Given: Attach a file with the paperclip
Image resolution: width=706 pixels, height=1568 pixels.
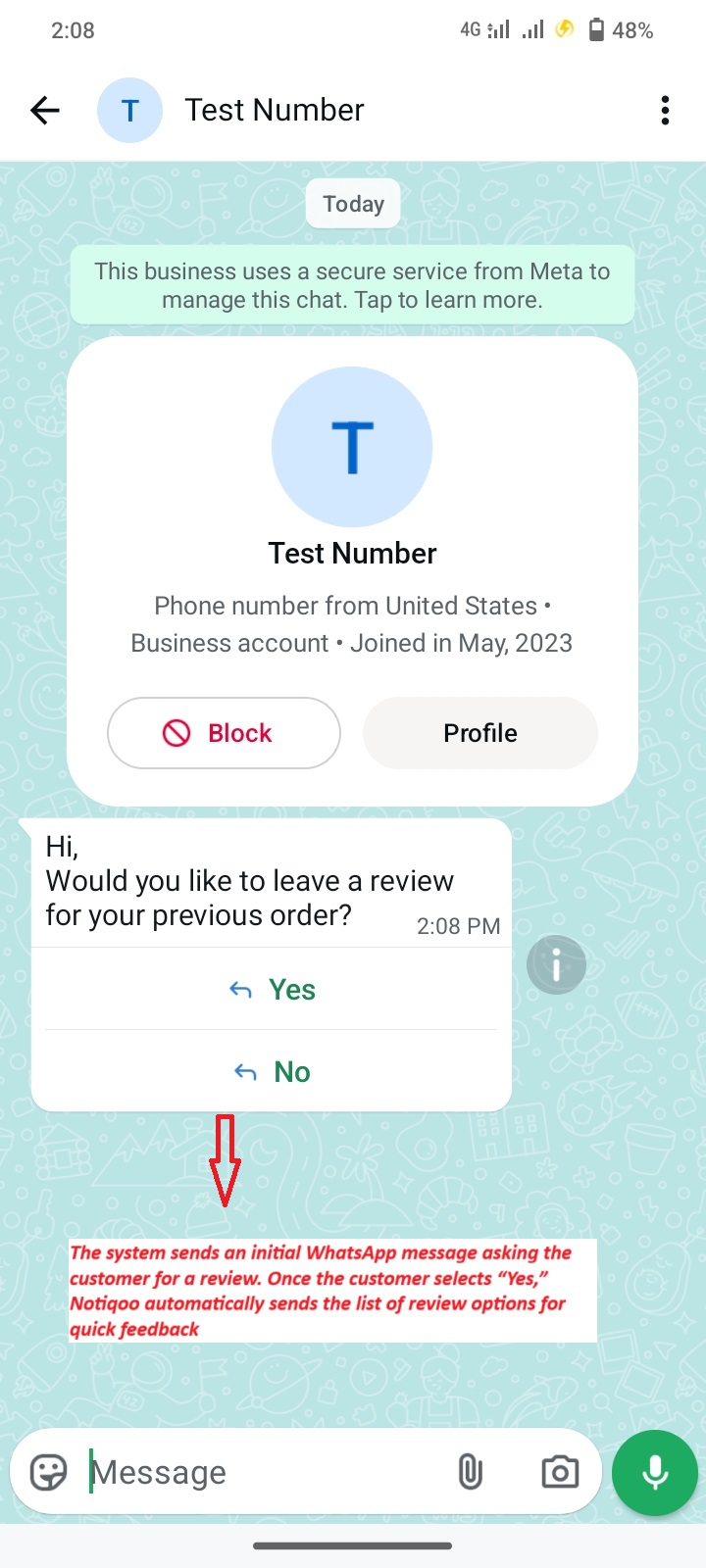Looking at the screenshot, I should [471, 1472].
